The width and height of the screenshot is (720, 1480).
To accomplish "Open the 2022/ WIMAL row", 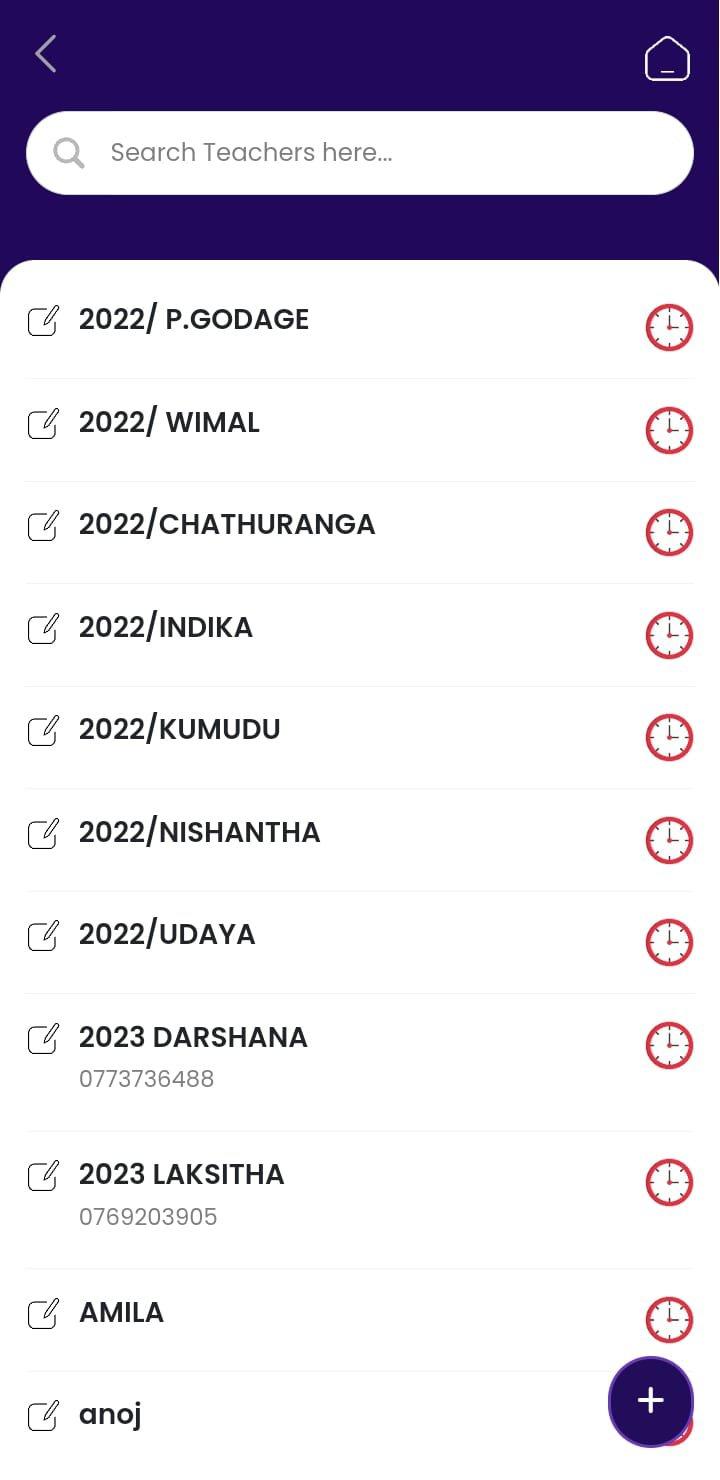I will pyautogui.click(x=360, y=431).
